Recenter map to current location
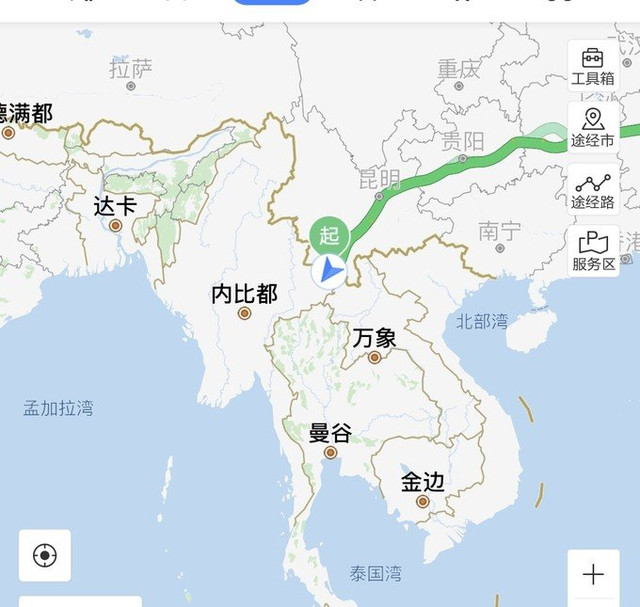 44,555
